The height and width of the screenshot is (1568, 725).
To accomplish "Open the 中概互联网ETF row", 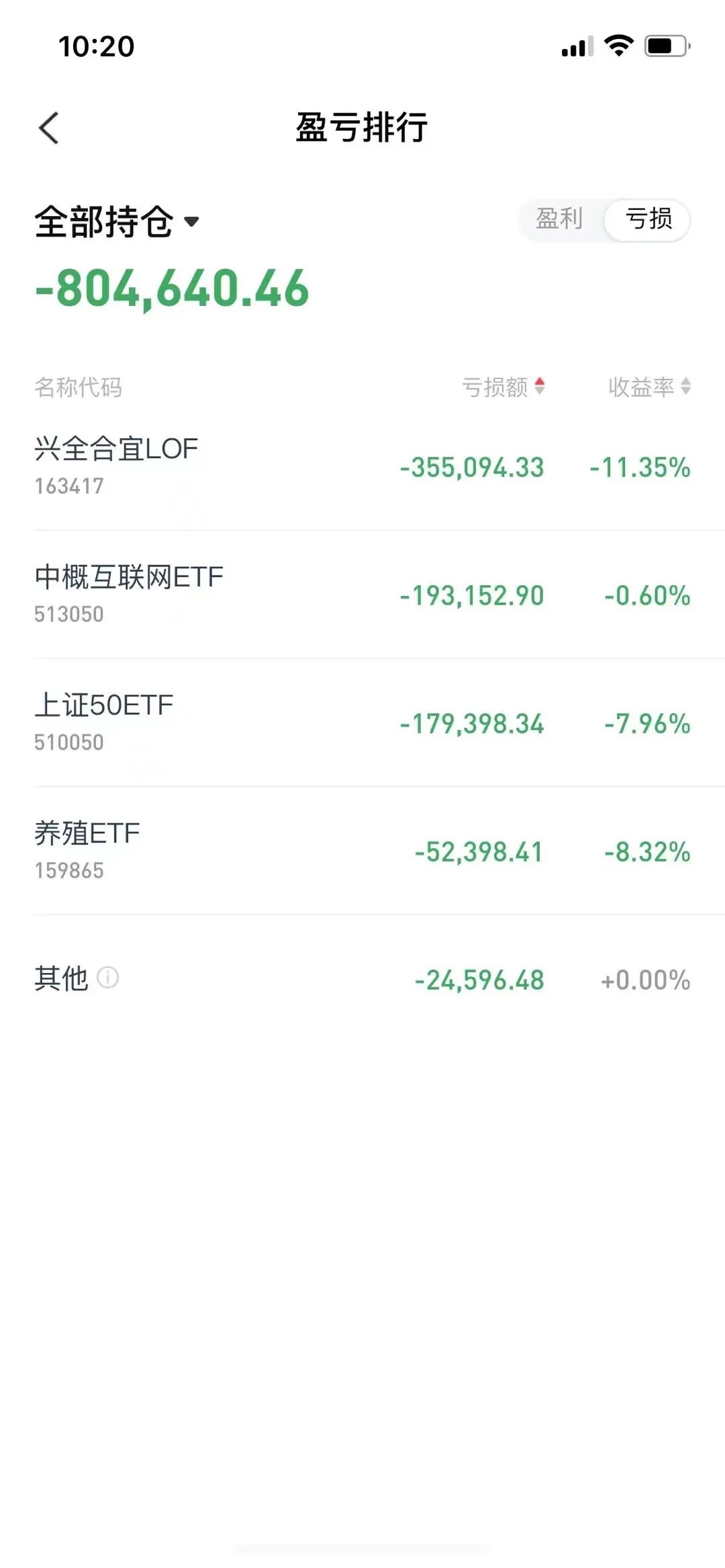I will [362, 594].
